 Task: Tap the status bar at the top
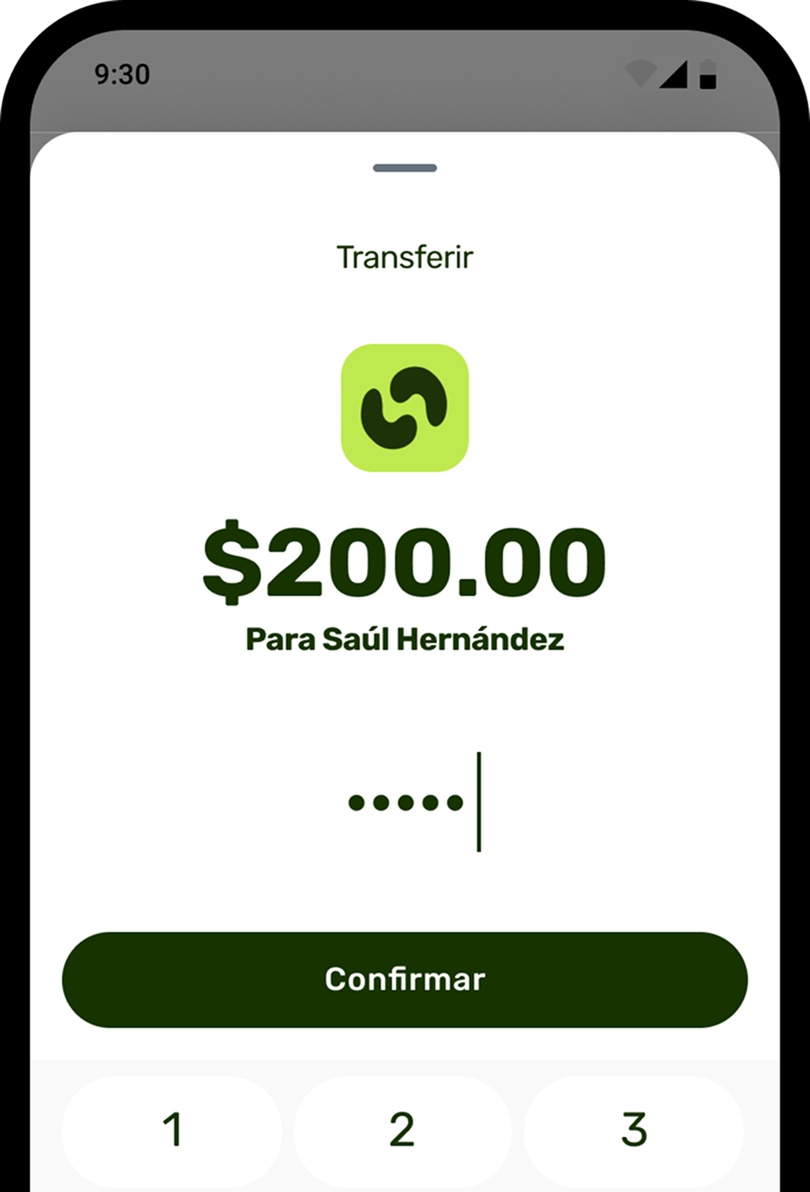pos(404,72)
